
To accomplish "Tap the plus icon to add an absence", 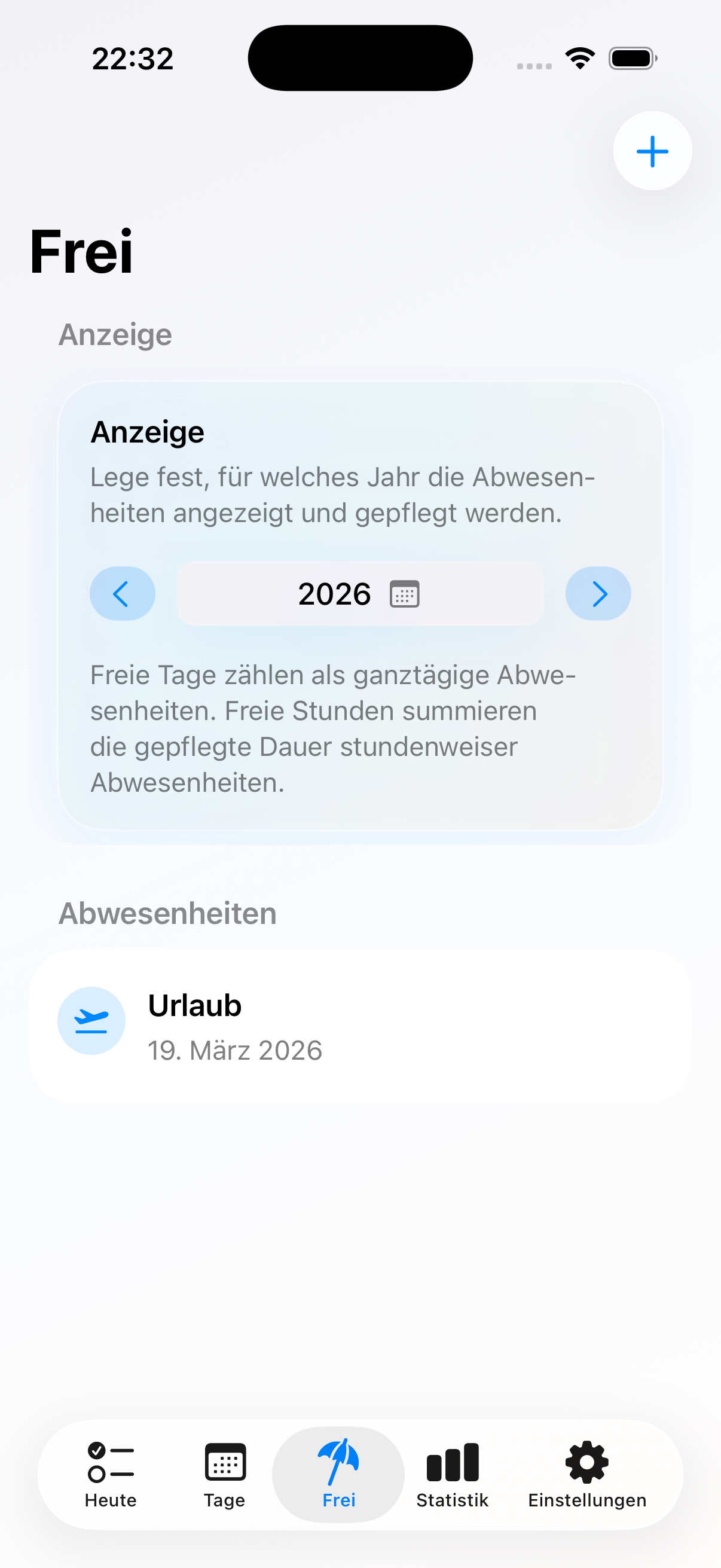I will tap(652, 151).
